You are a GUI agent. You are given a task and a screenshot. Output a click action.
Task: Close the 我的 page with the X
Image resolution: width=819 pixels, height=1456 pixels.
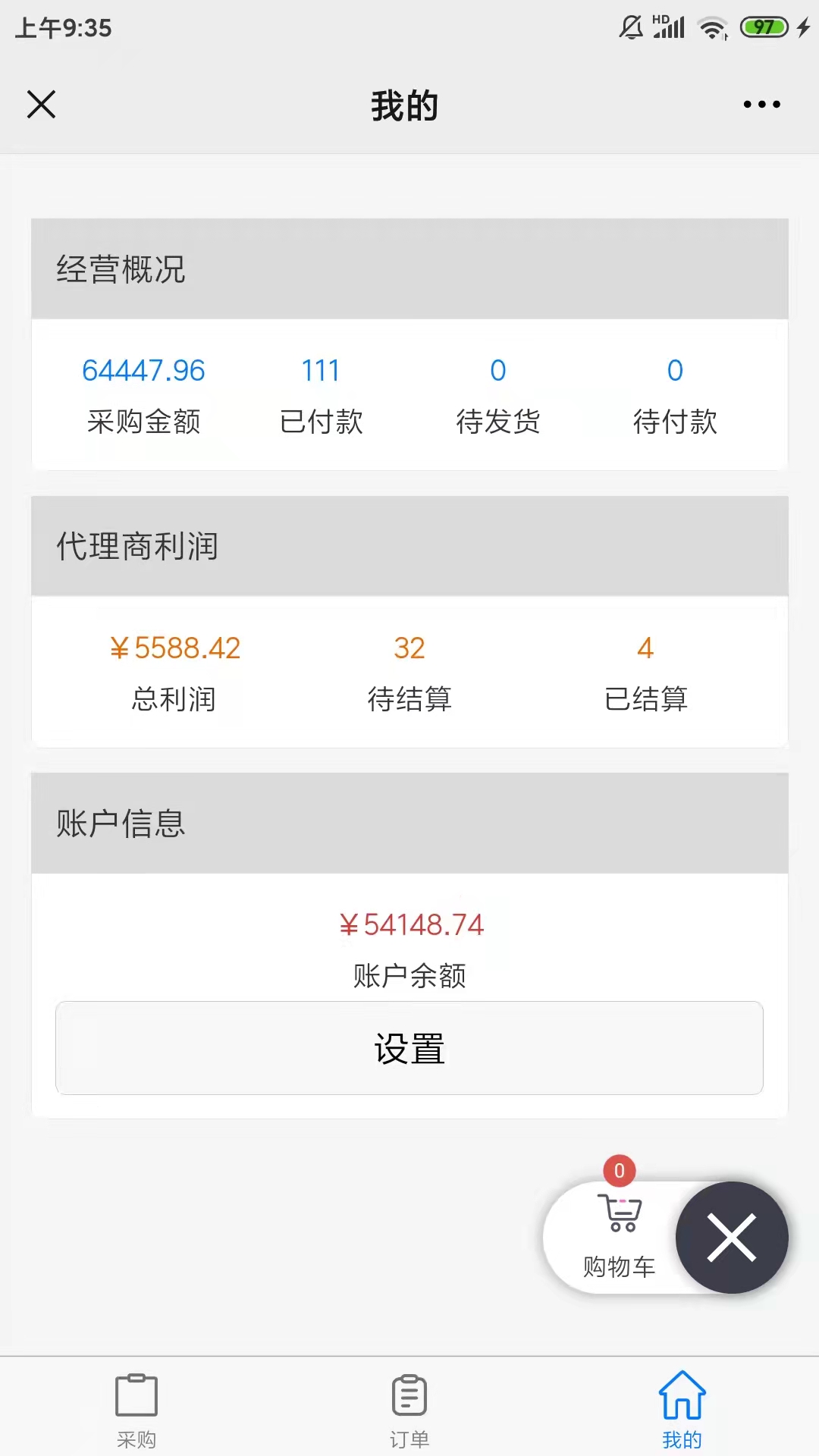click(42, 105)
